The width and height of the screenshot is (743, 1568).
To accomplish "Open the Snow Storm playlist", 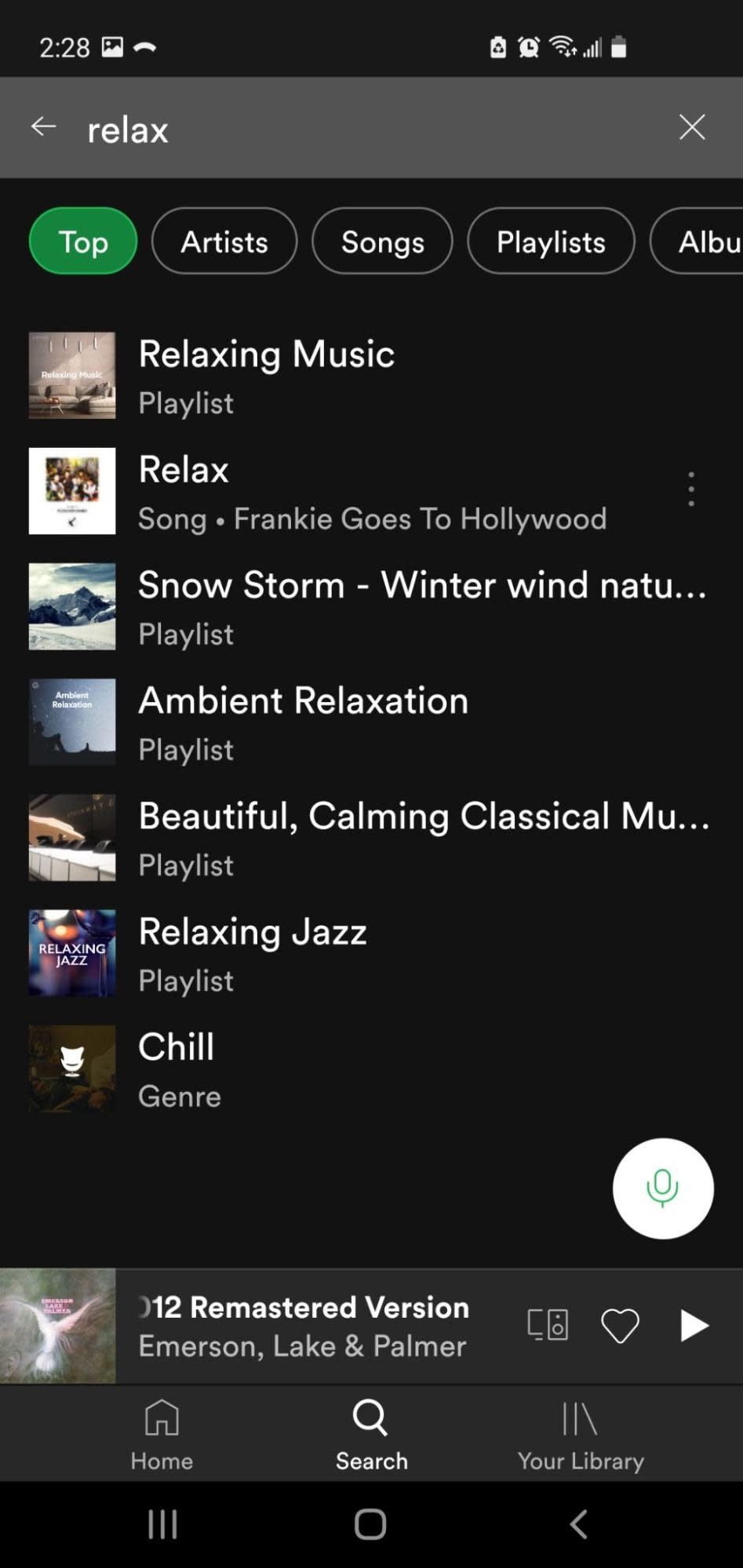I will click(x=353, y=607).
